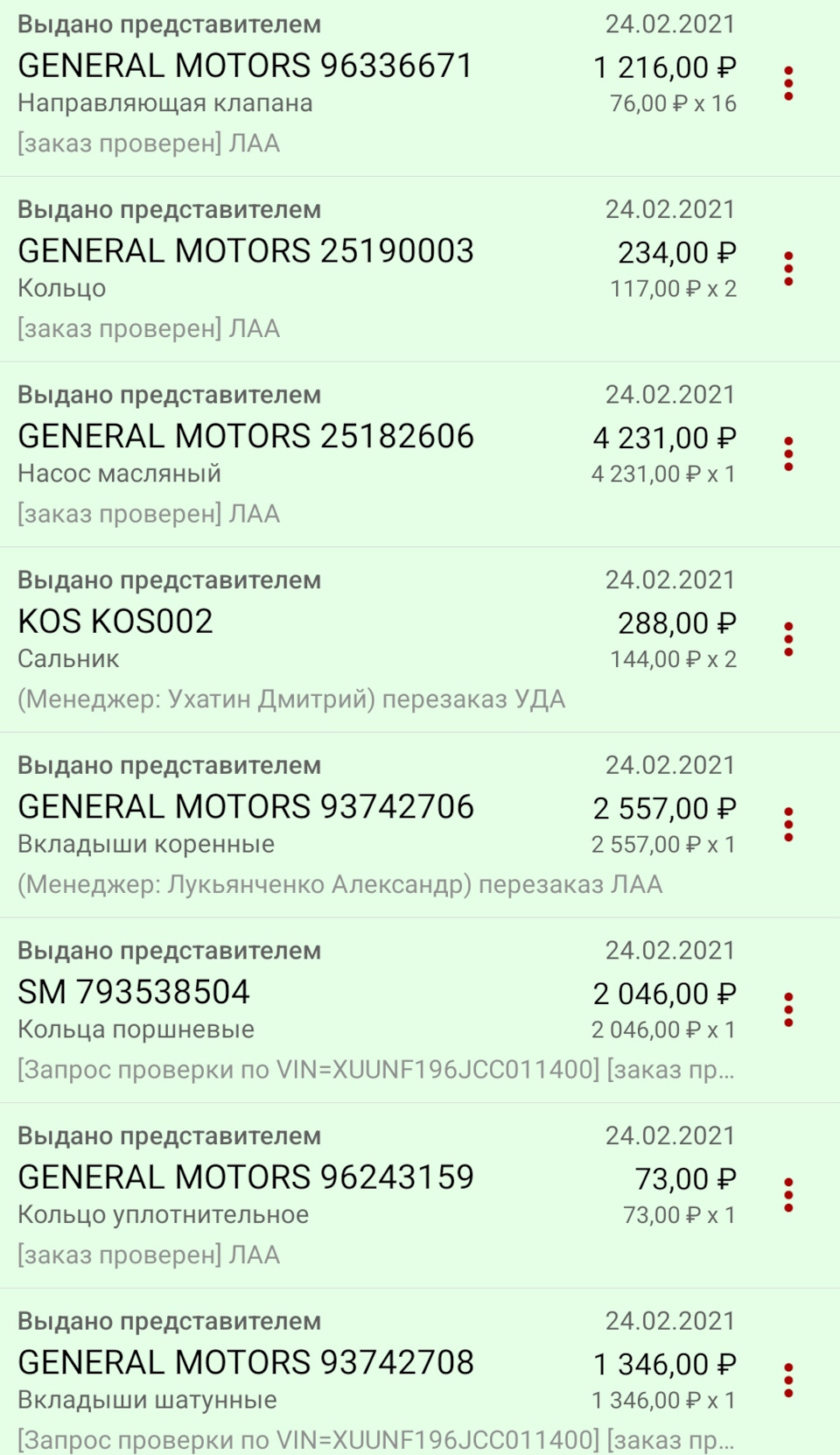The width and height of the screenshot is (840, 1455).
Task: Open overflow menu for SM 793538504
Action: [x=788, y=1010]
